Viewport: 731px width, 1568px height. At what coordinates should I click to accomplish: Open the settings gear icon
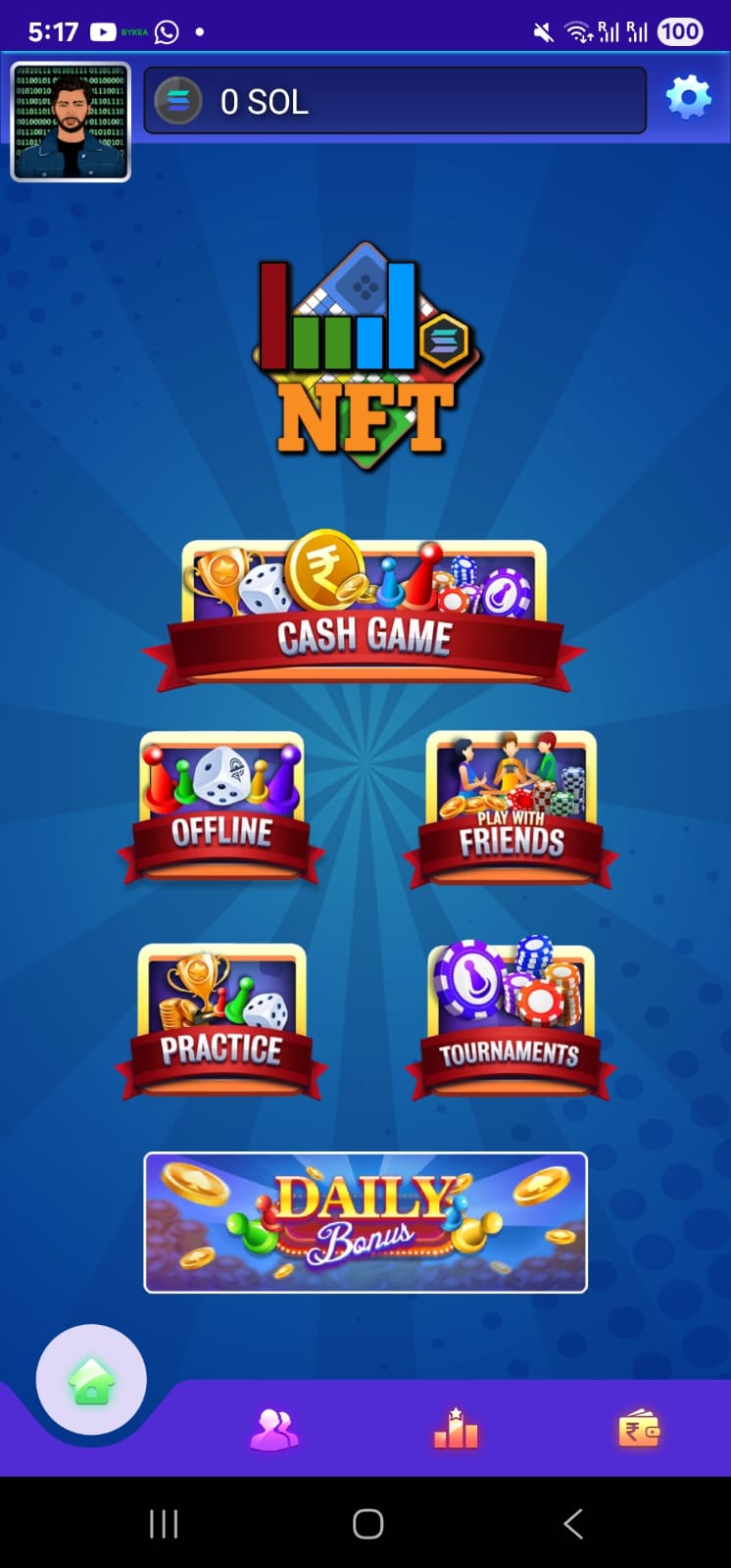(688, 98)
